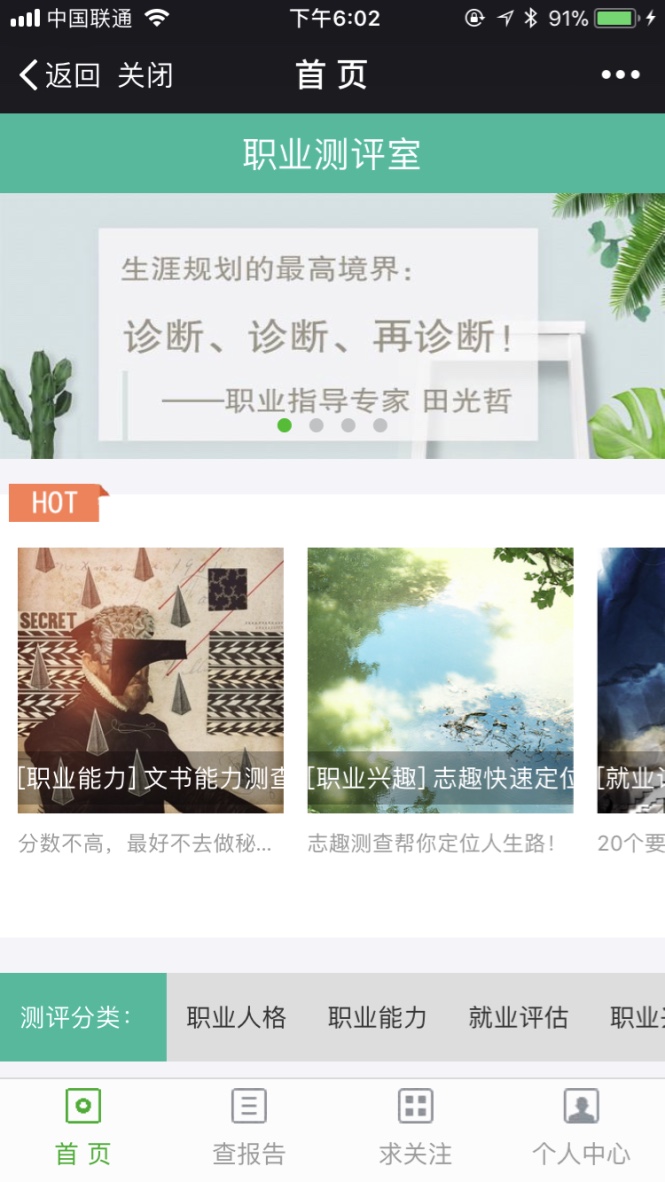Switch to the 查报告 tab
The image size is (665, 1182).
[x=249, y=1127]
